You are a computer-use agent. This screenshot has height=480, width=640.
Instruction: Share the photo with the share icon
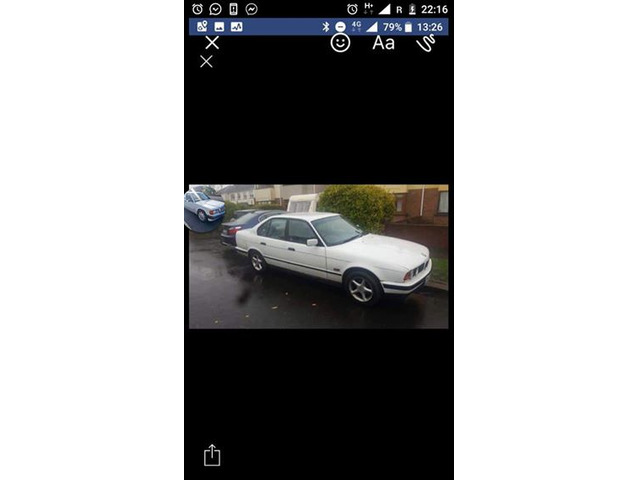tap(212, 455)
